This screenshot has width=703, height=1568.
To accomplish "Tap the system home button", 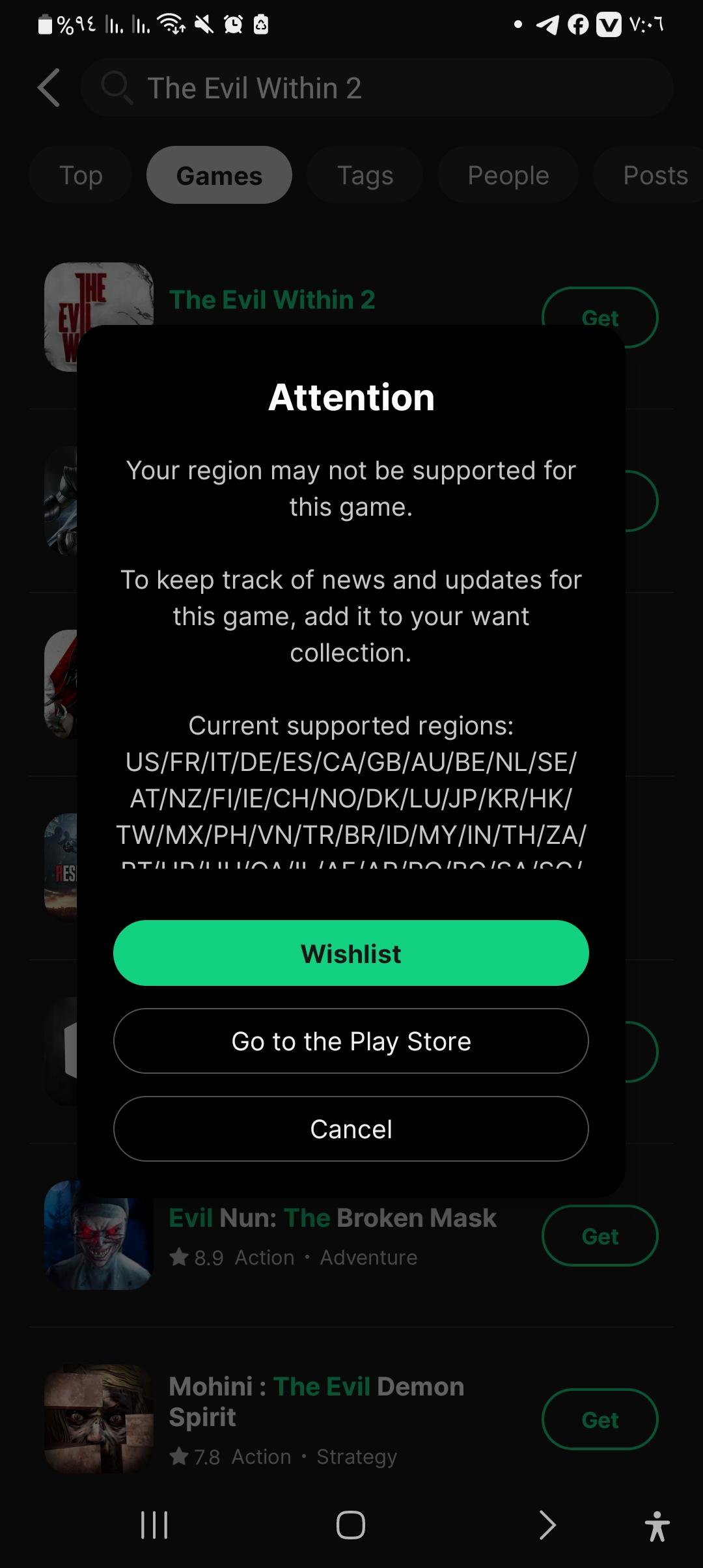I will click(x=351, y=1524).
